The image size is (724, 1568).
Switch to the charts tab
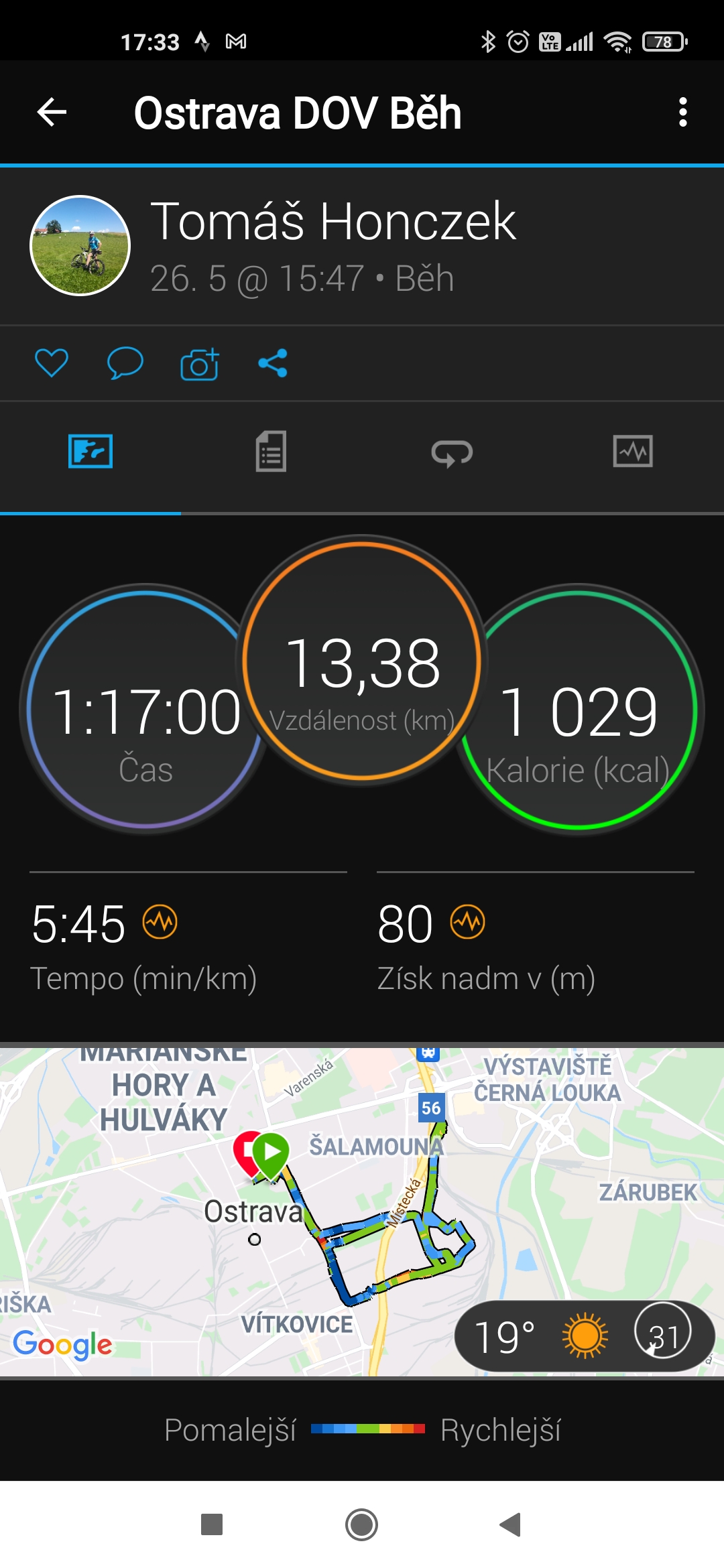point(633,451)
